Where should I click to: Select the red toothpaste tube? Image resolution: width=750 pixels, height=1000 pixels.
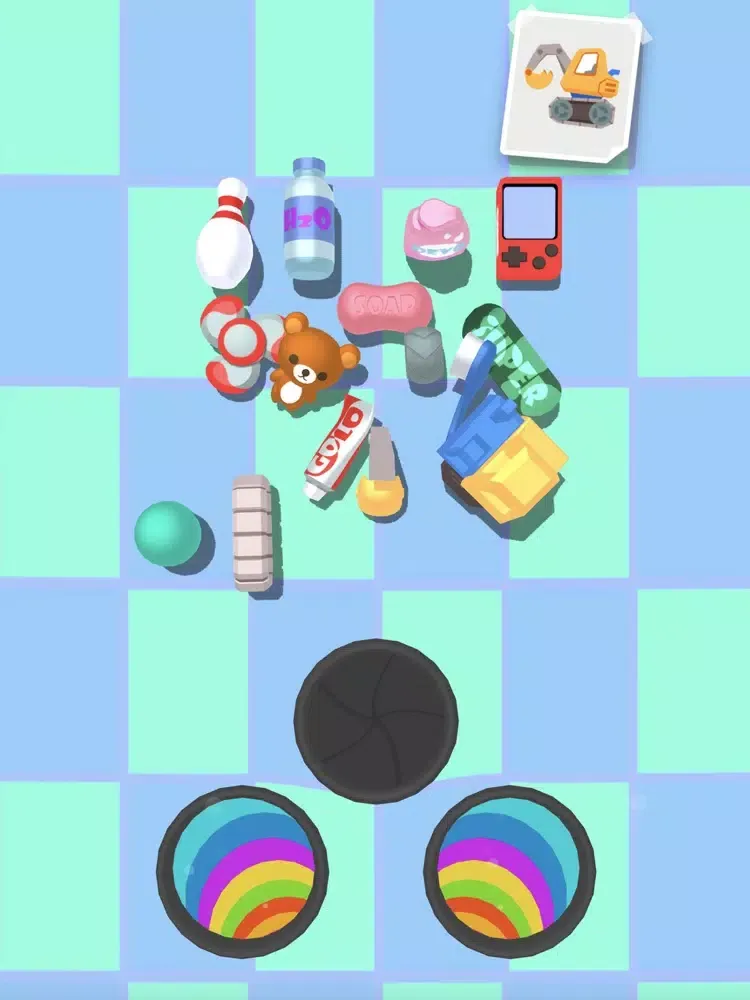(x=337, y=448)
